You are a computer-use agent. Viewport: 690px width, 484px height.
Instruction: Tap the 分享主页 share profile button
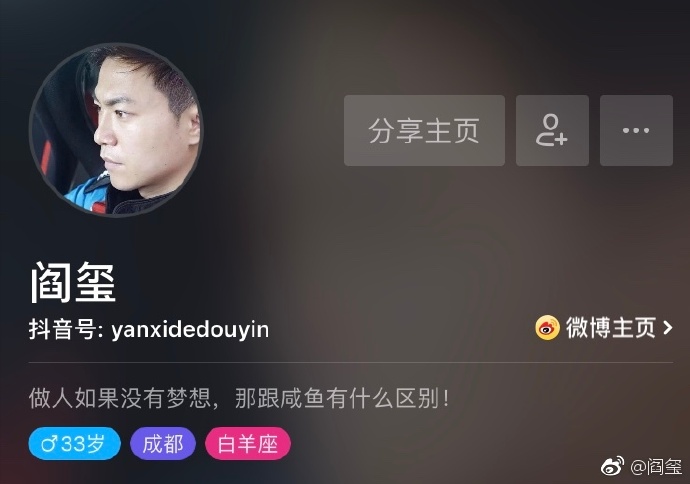pyautogui.click(x=424, y=130)
